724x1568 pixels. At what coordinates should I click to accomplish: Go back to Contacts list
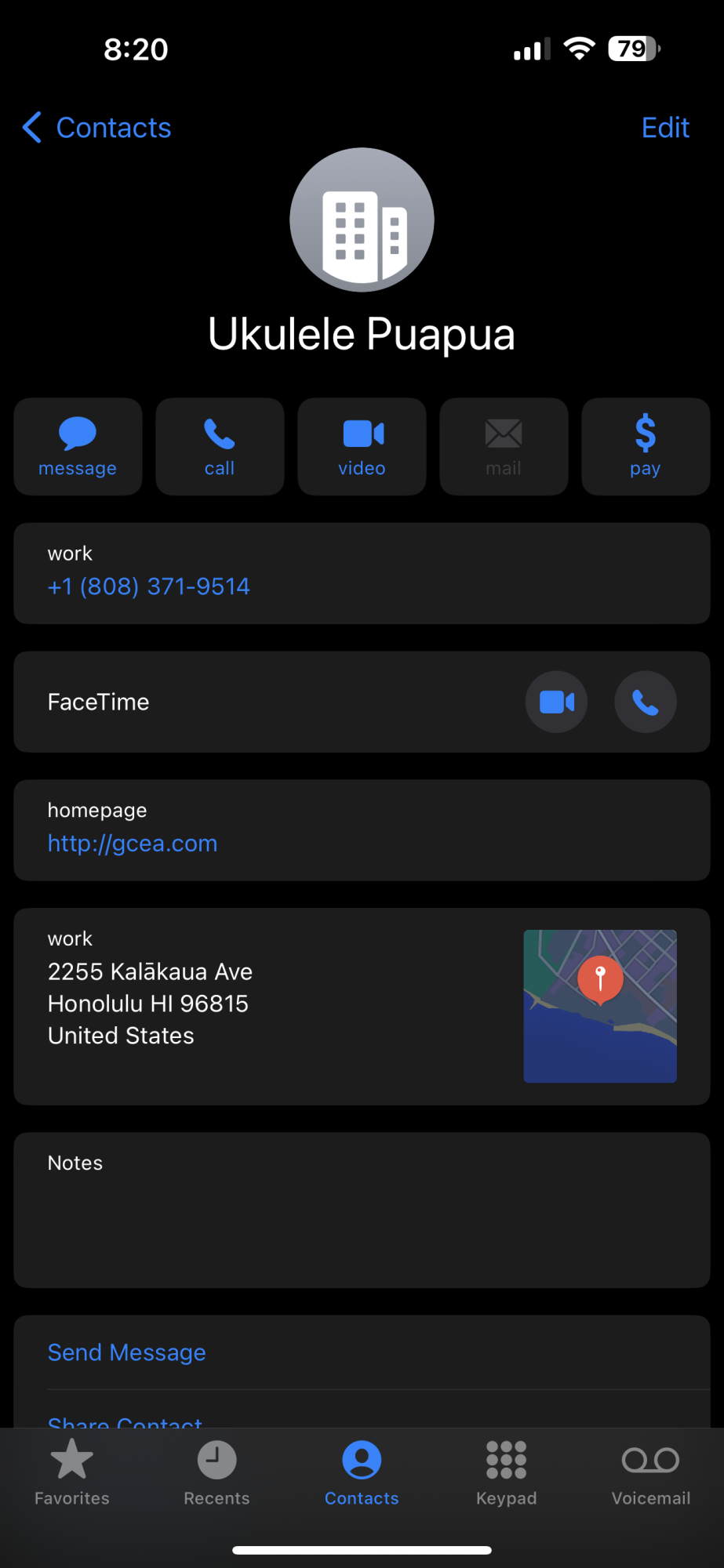point(97,128)
